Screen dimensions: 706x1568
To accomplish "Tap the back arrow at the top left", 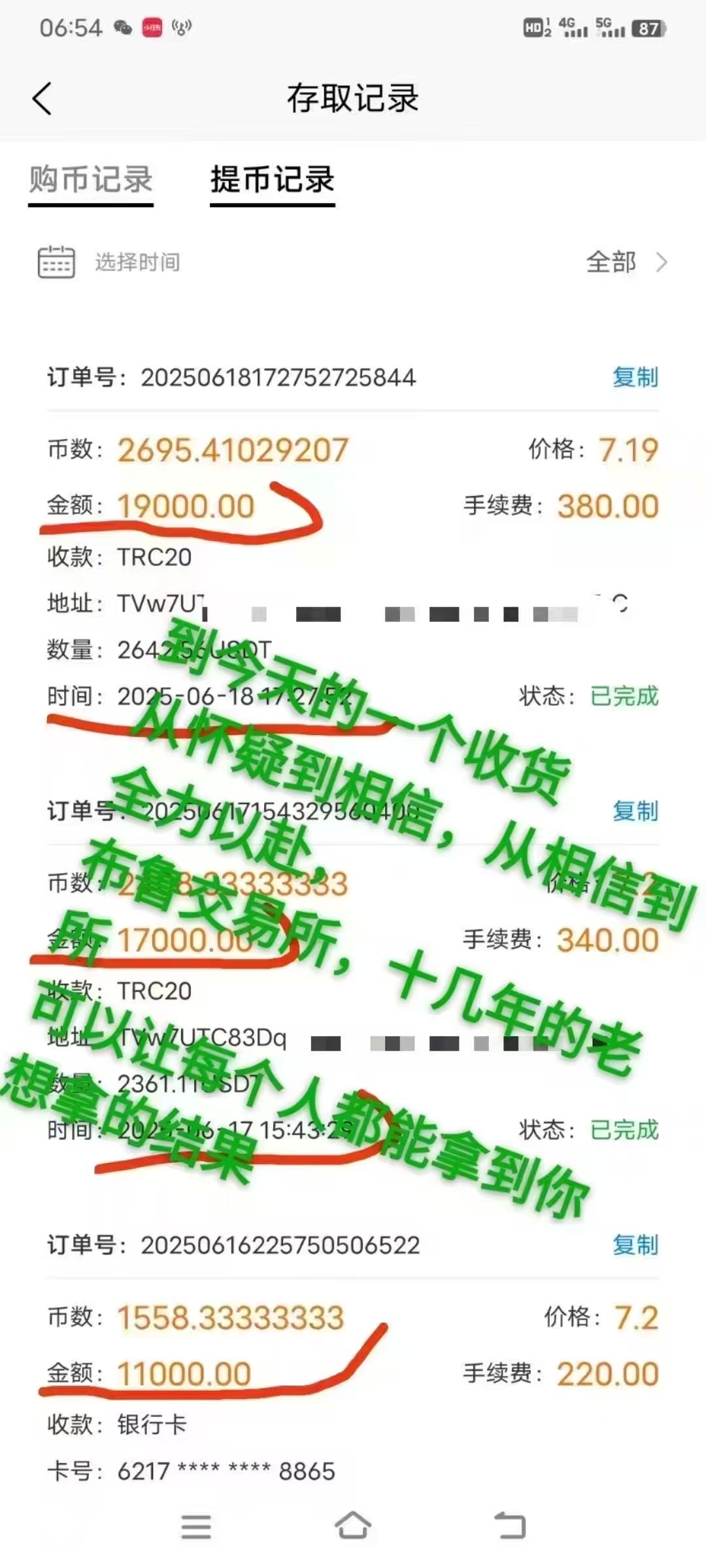I will pos(41,97).
